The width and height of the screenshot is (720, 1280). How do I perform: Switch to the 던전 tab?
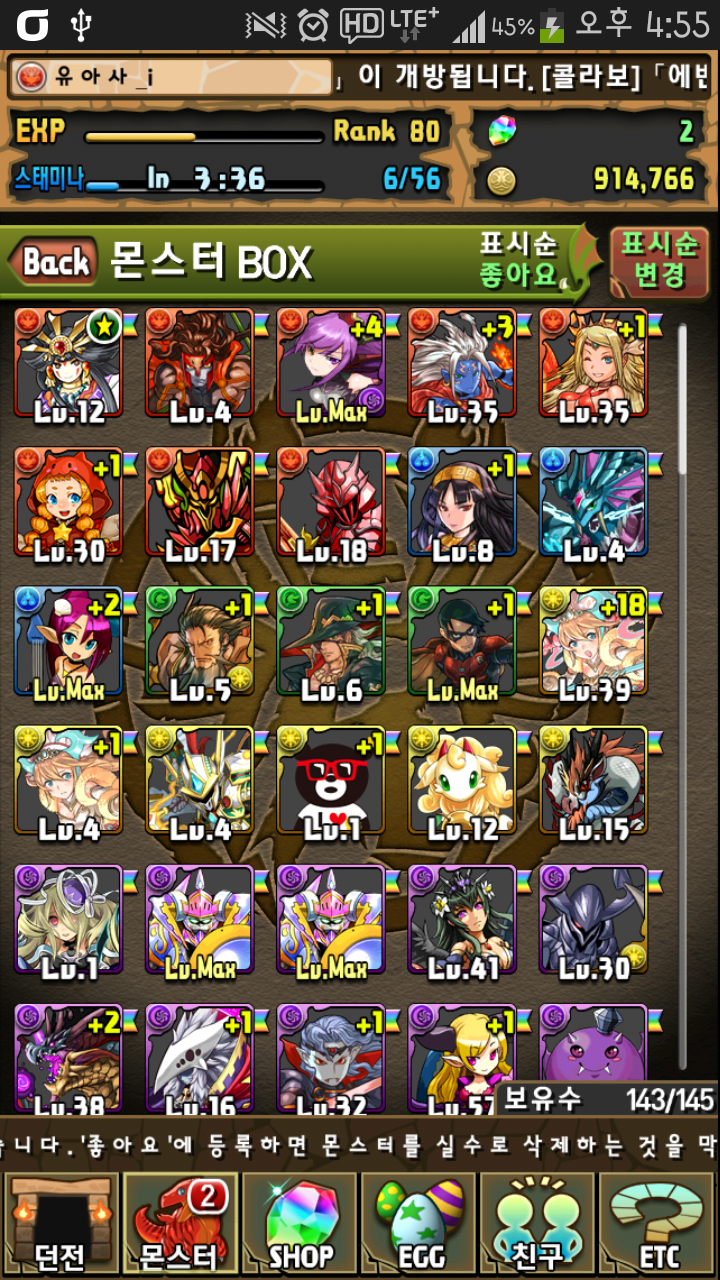[60, 1223]
